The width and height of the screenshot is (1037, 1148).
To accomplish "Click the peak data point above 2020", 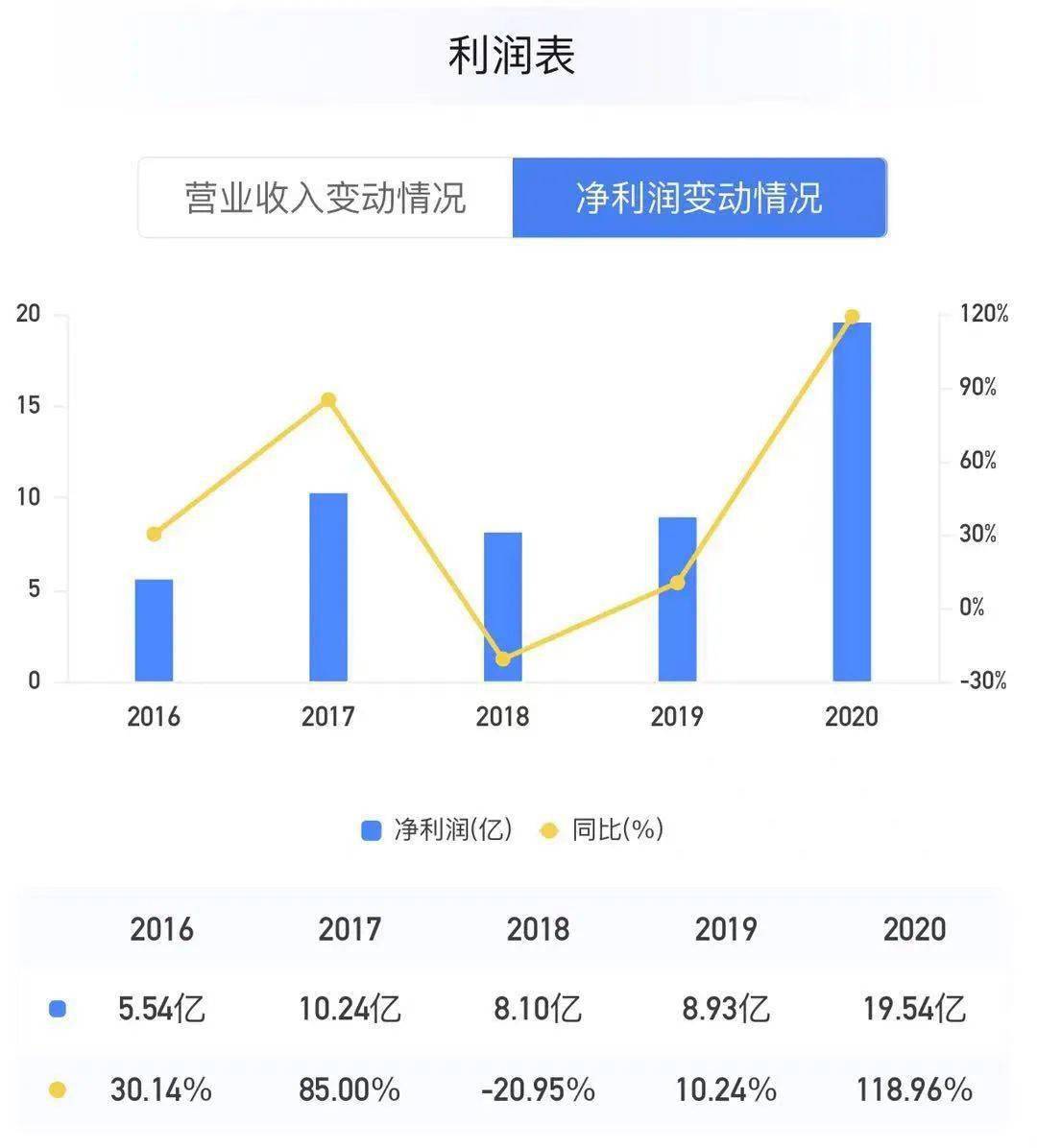I will (853, 314).
